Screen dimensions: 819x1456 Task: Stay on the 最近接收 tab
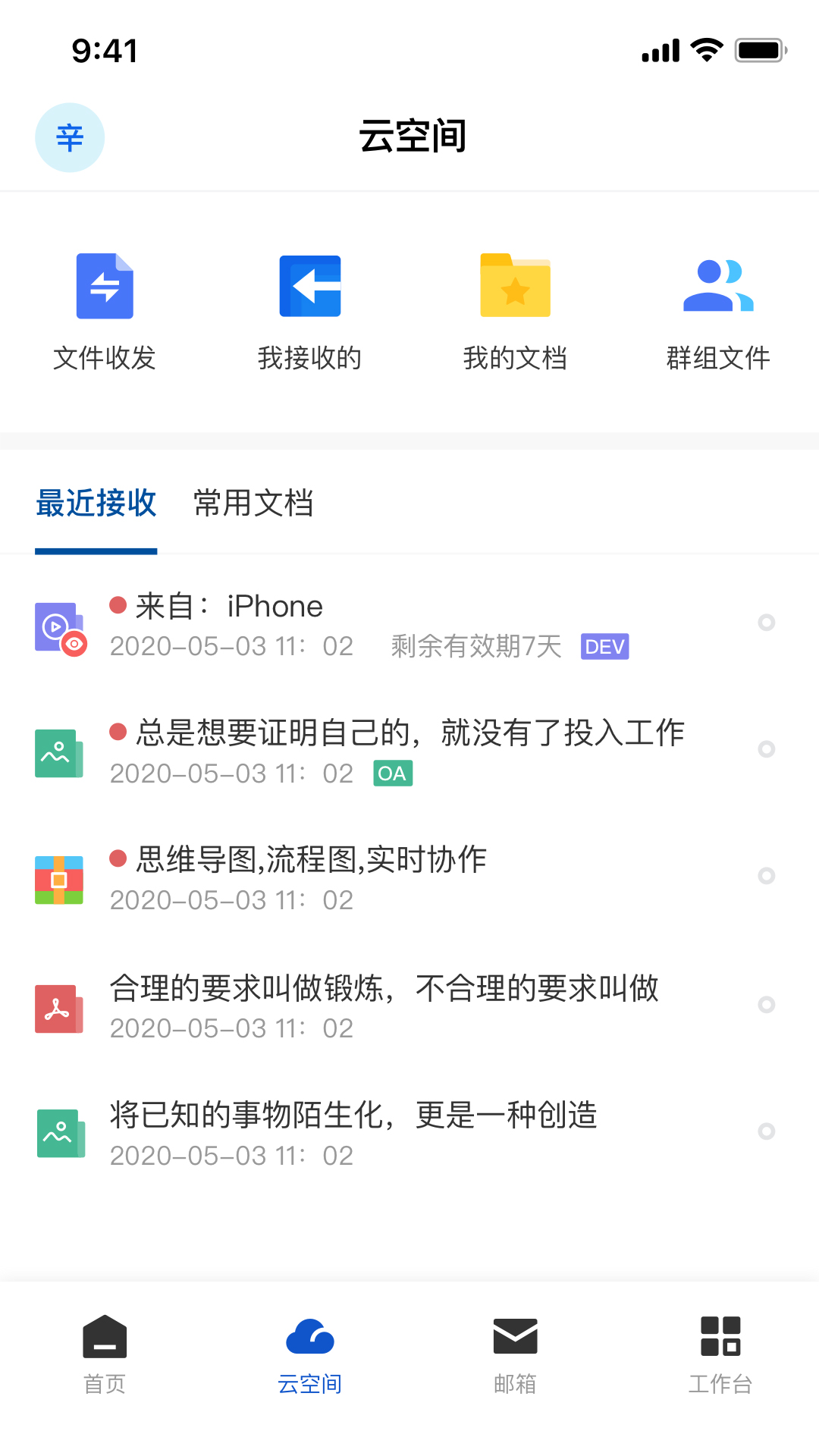click(96, 504)
